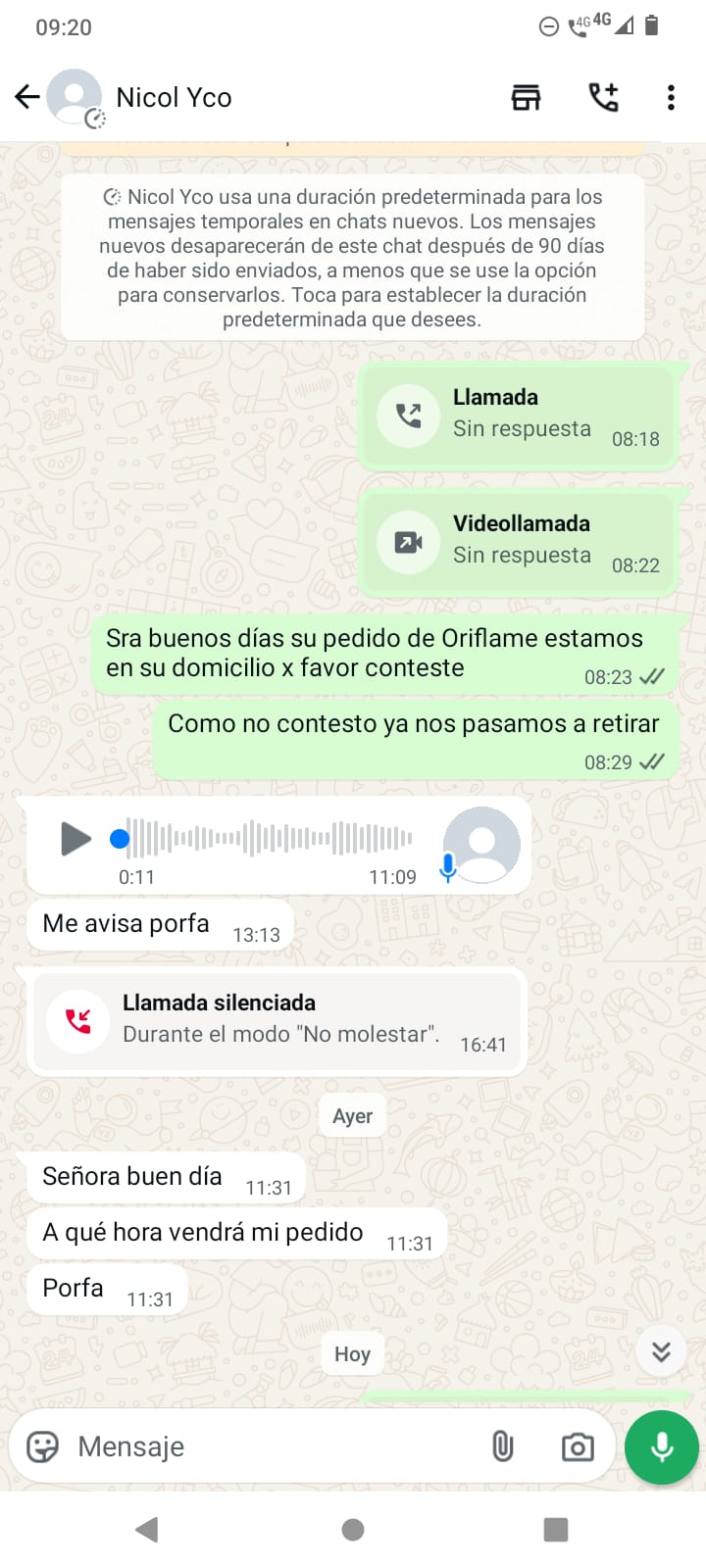706x1568 pixels.
Task: Open Nicol Yco's contact info
Action: [175, 98]
